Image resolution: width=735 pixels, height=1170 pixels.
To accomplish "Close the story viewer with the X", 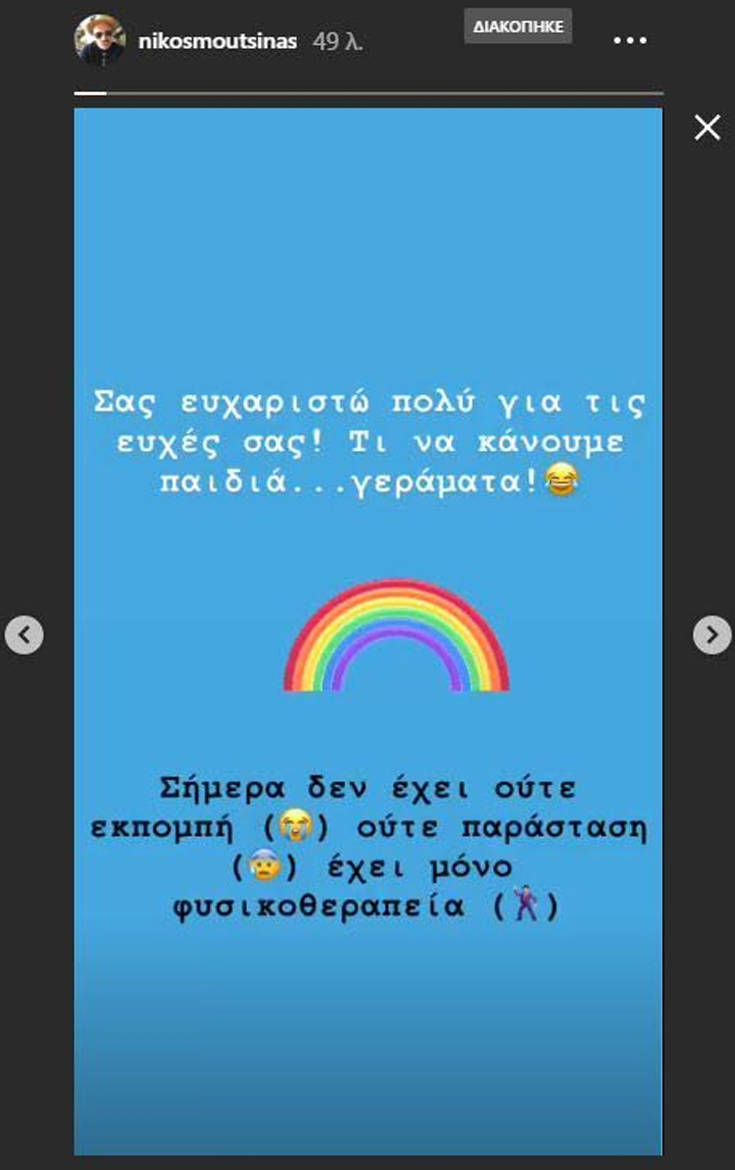I will 709,126.
